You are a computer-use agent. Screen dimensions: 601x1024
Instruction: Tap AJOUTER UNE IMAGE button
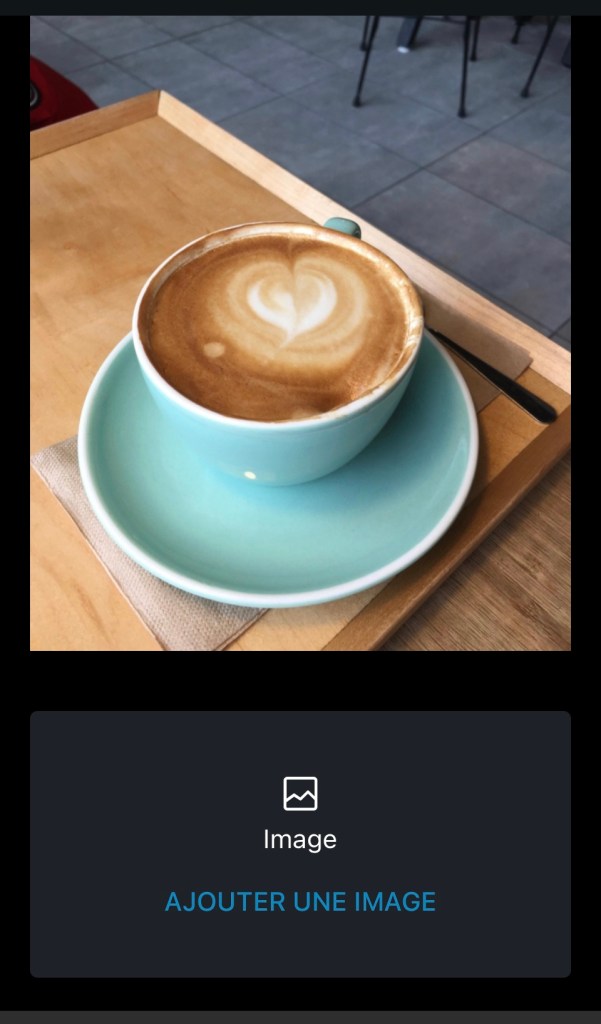point(300,901)
